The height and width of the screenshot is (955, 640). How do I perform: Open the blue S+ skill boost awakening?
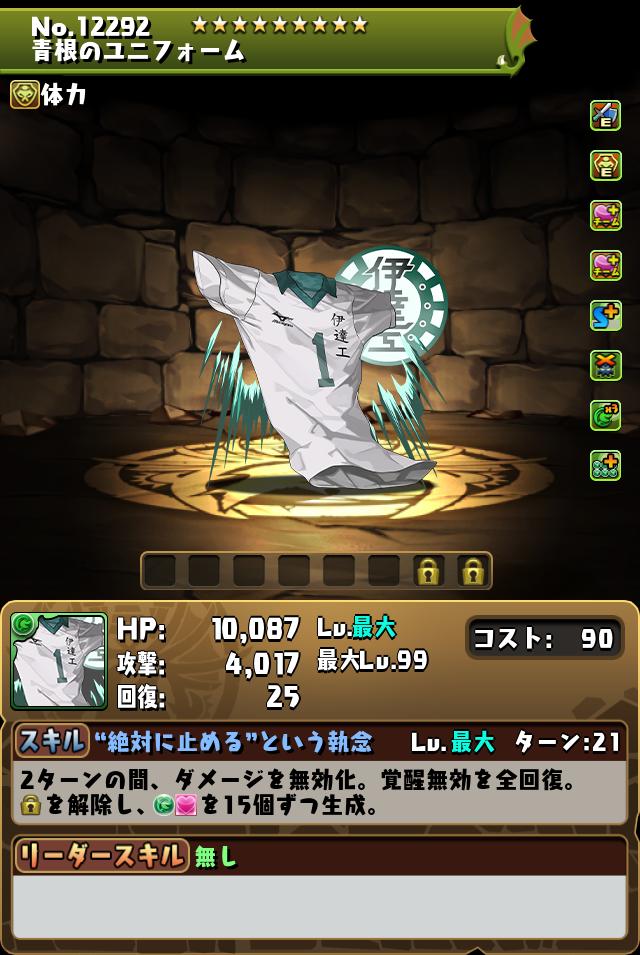[605, 316]
